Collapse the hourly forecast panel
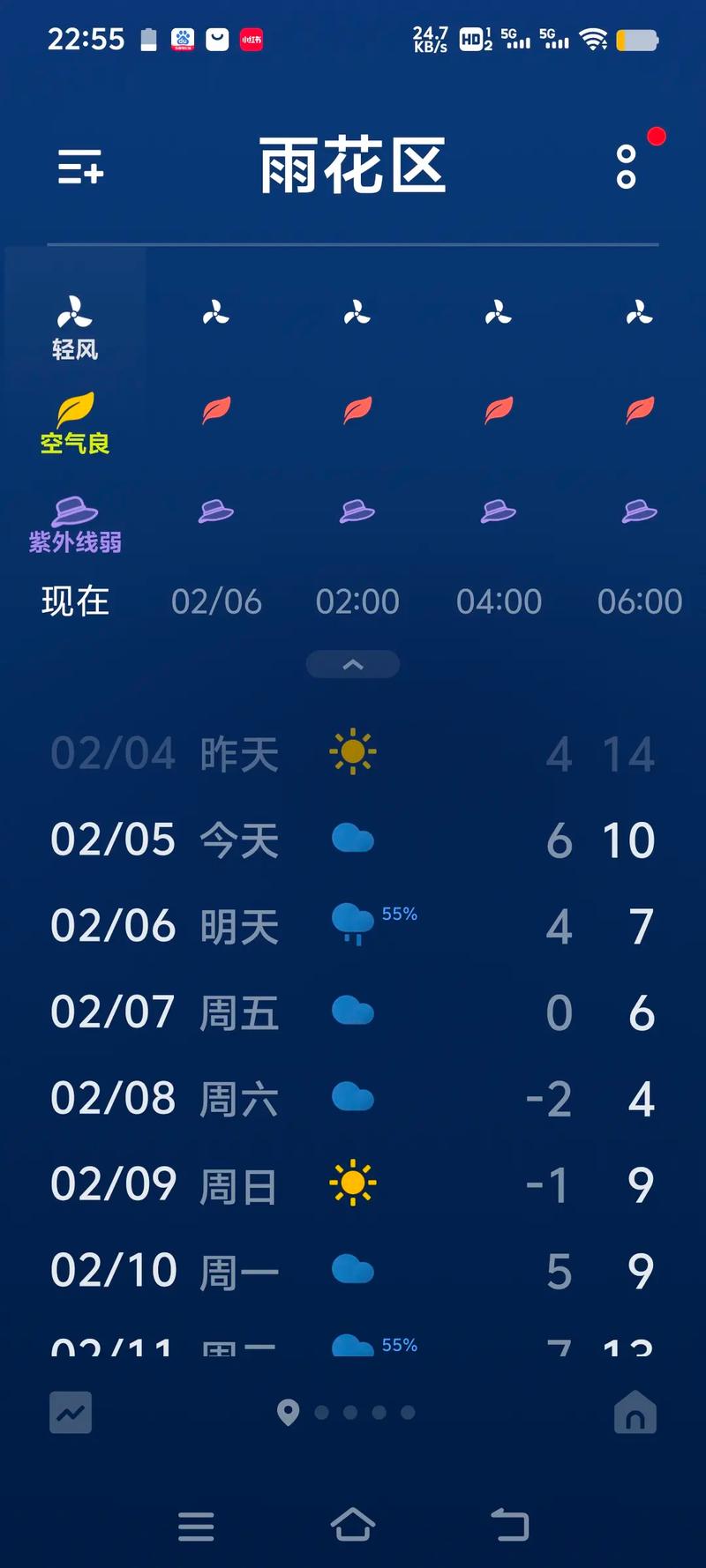Image resolution: width=706 pixels, height=1568 pixels. point(353,665)
